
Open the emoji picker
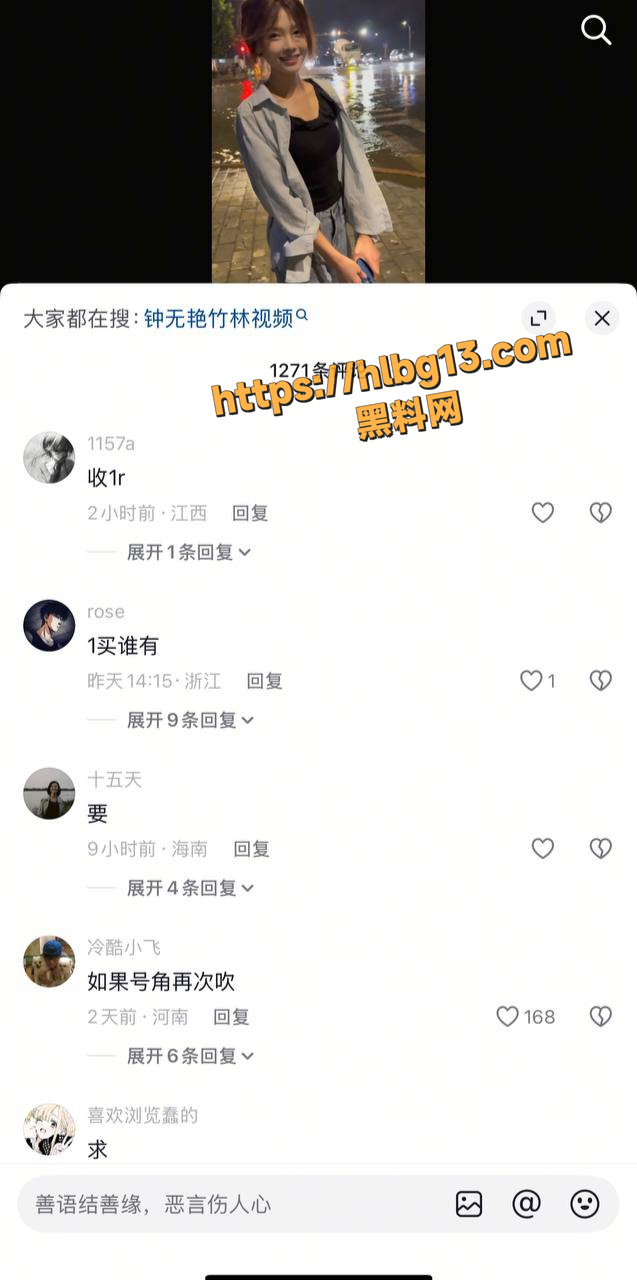tap(585, 1204)
